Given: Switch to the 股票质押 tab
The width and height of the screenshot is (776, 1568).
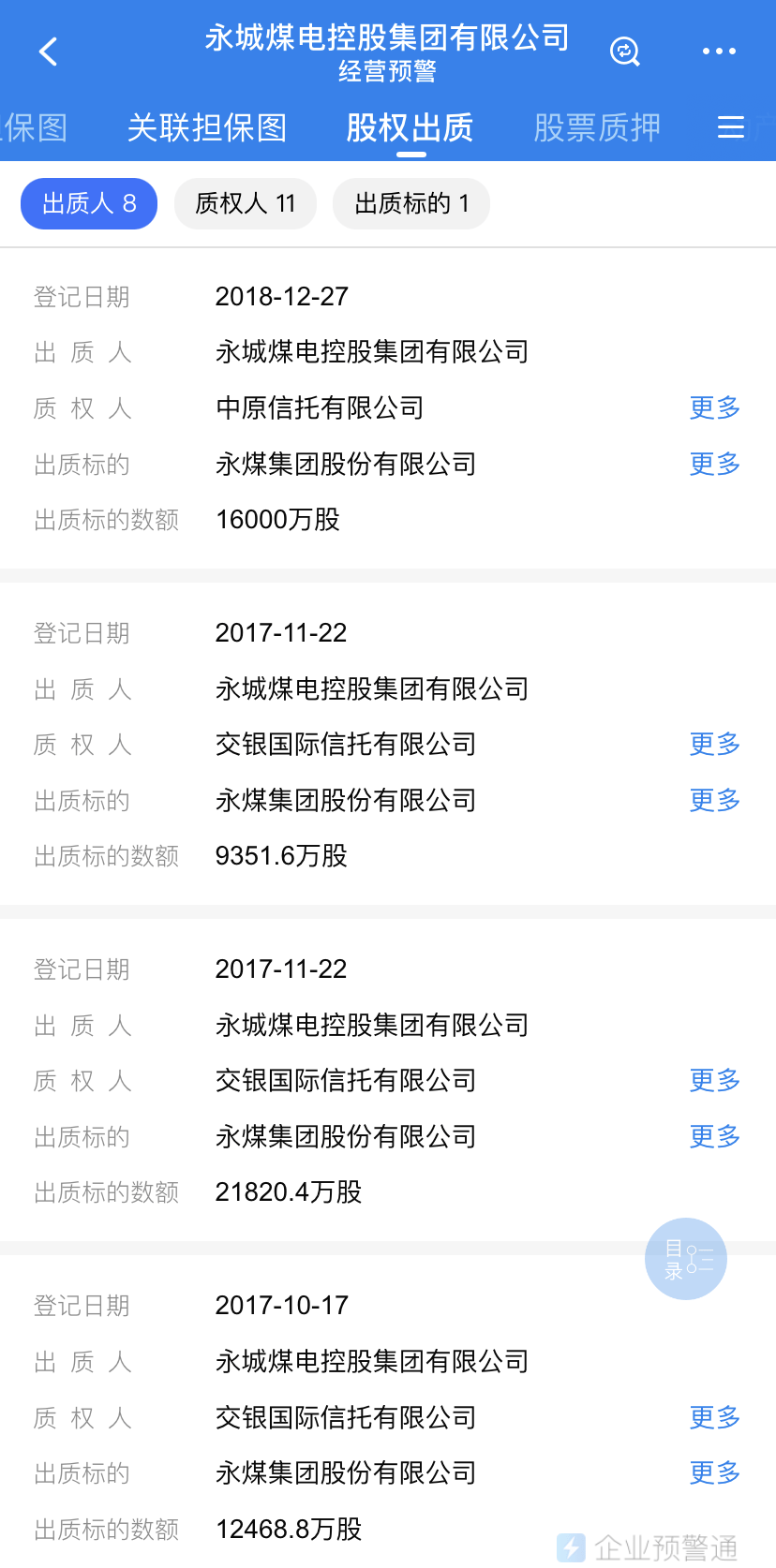Looking at the screenshot, I should pos(597,128).
